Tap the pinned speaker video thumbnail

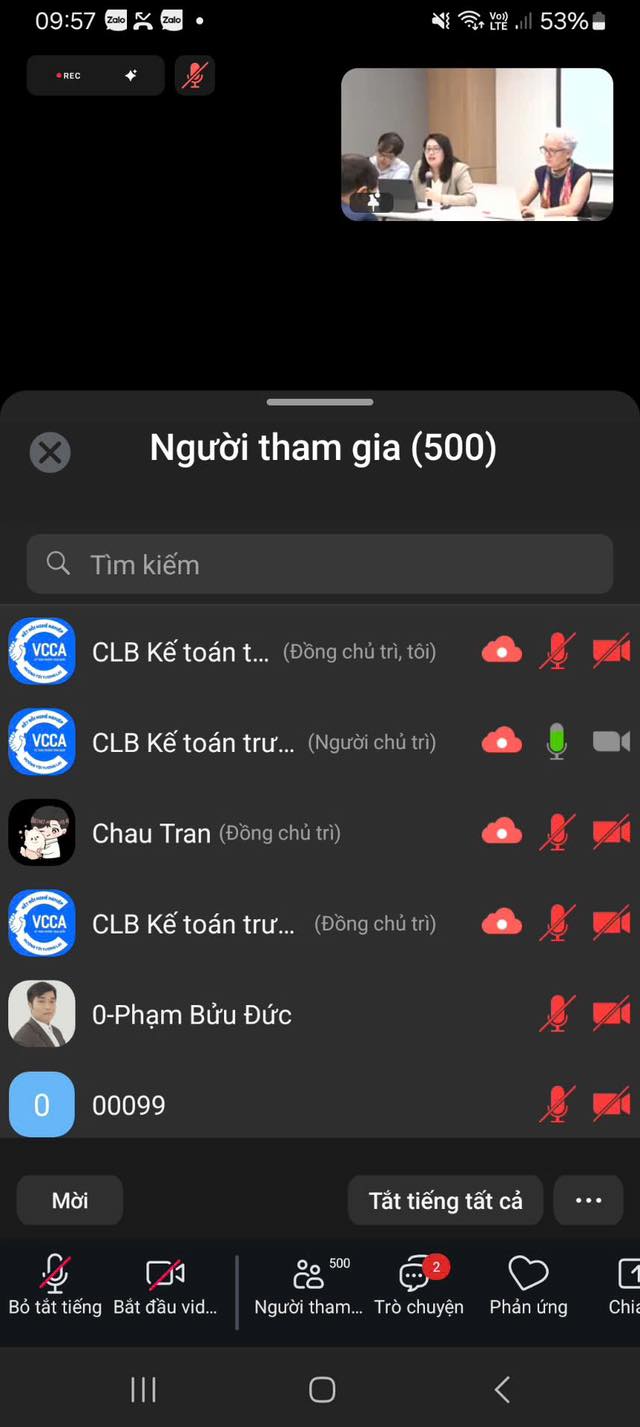click(x=476, y=144)
